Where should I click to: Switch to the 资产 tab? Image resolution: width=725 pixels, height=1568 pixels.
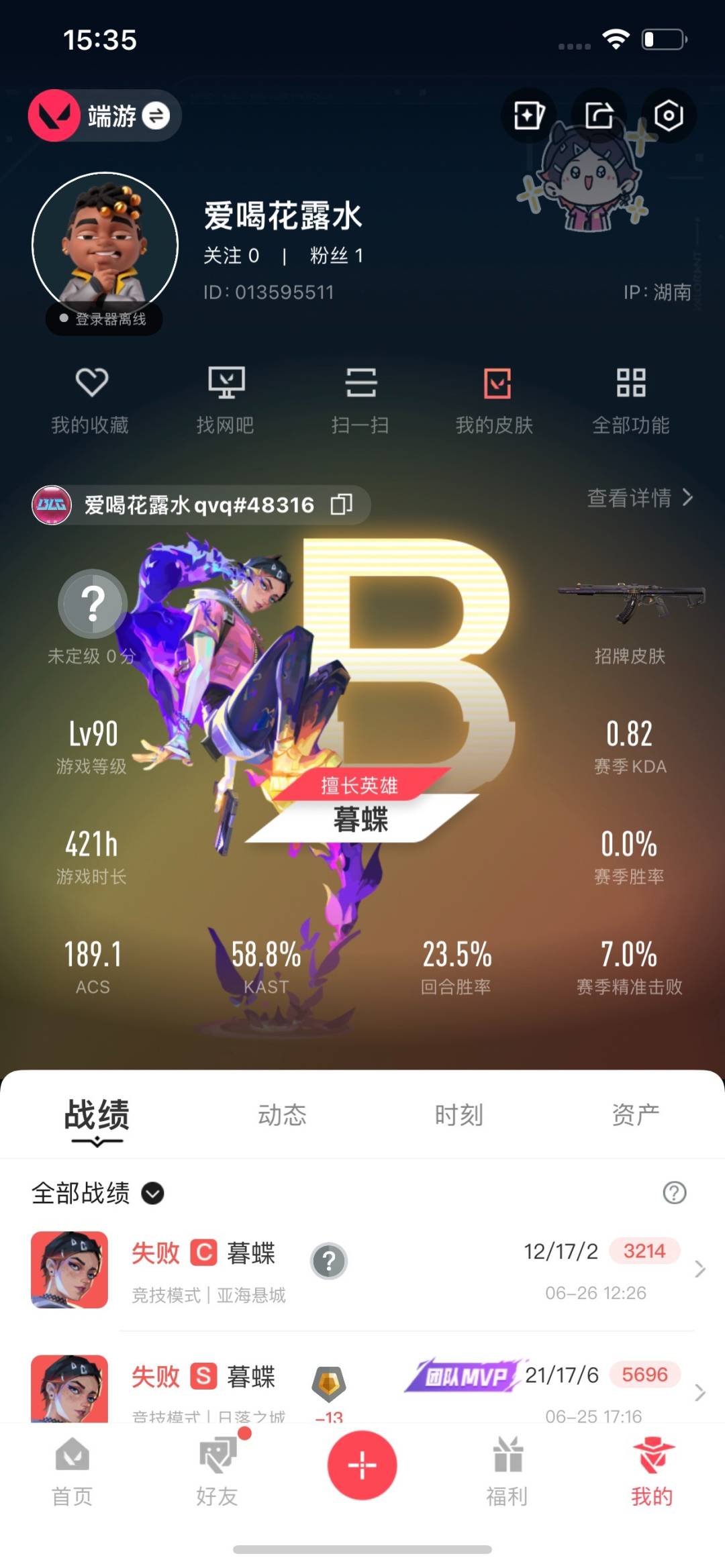[636, 1115]
